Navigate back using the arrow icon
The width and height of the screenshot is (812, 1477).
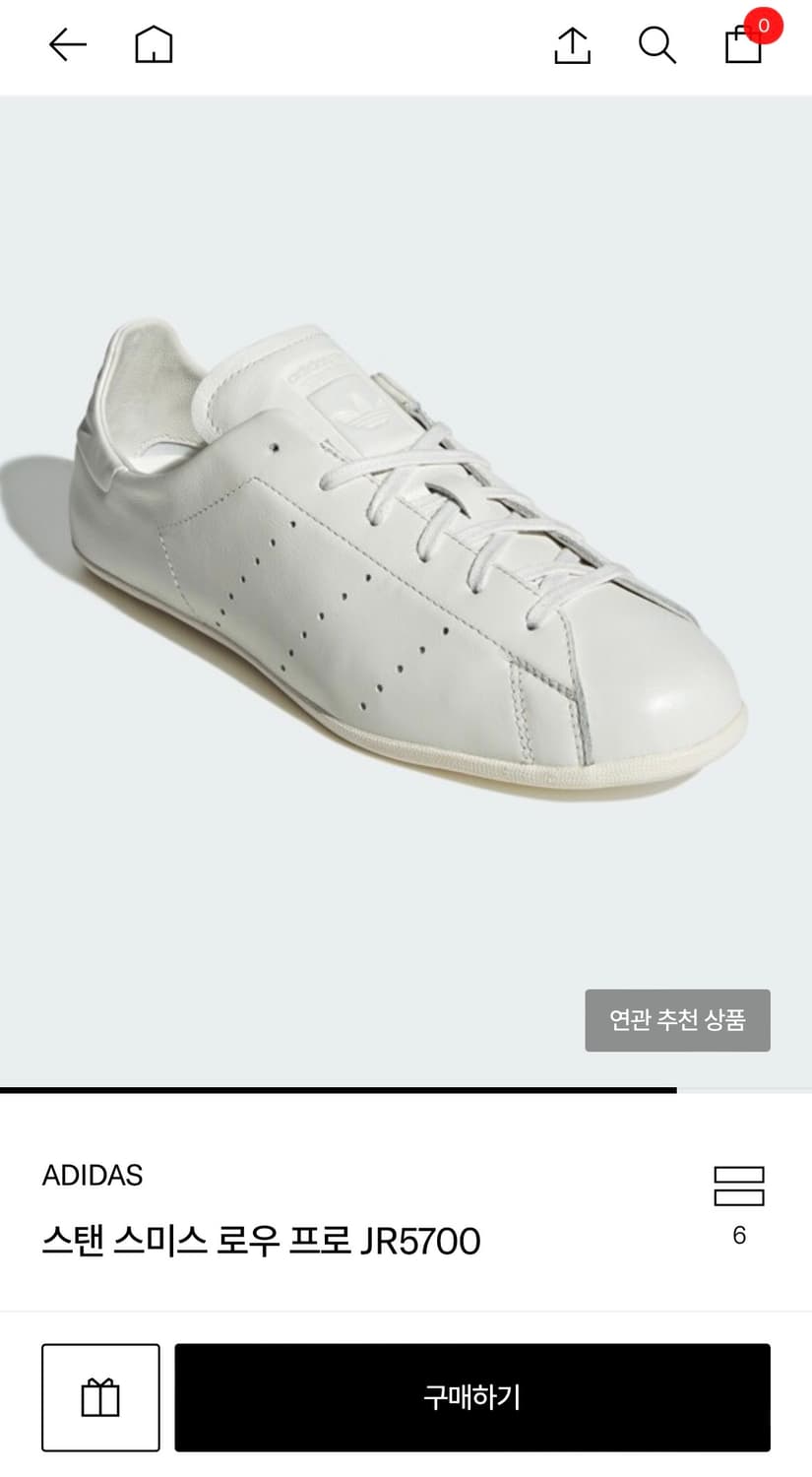pyautogui.click(x=66, y=44)
